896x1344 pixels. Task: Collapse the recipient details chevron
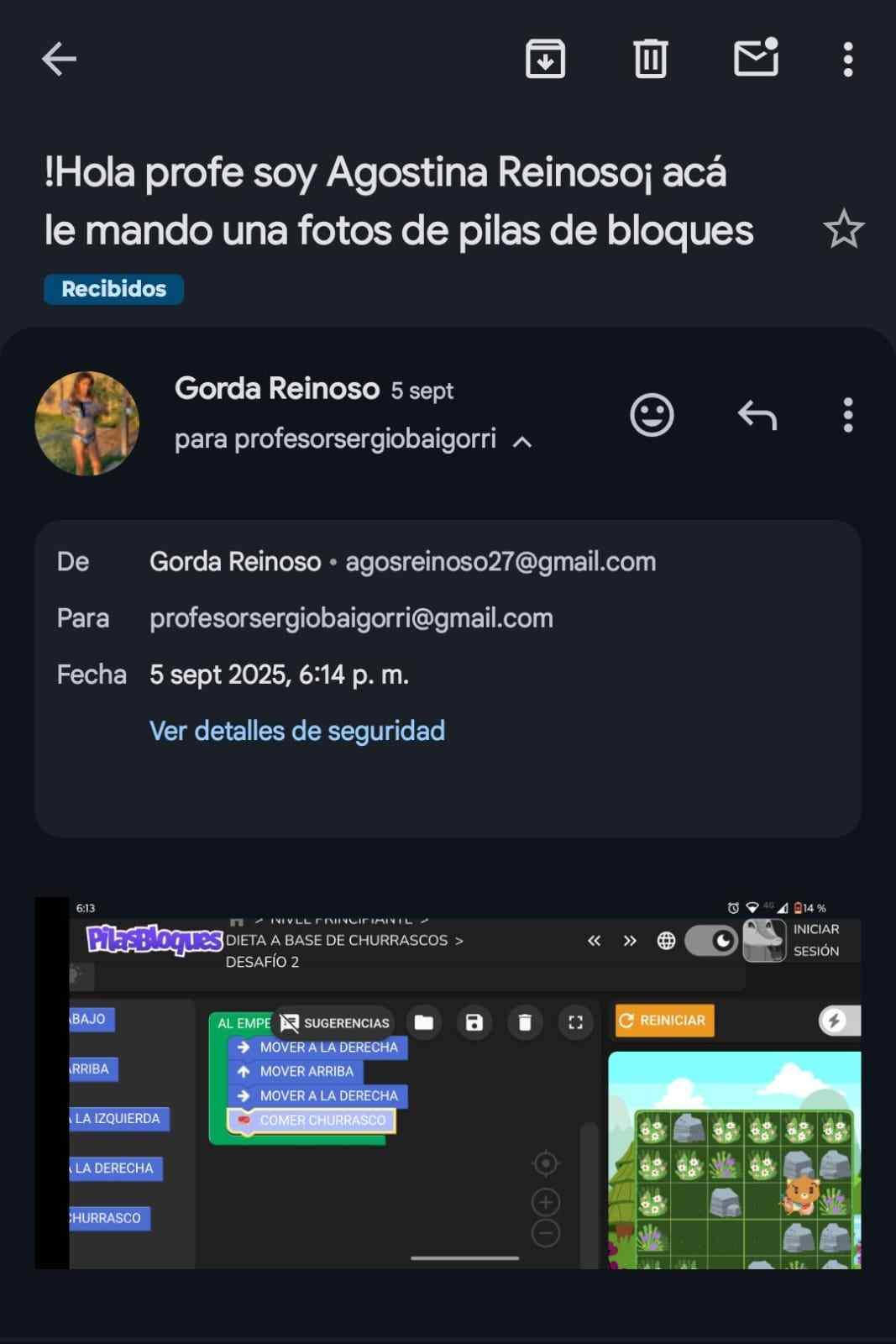click(x=522, y=442)
